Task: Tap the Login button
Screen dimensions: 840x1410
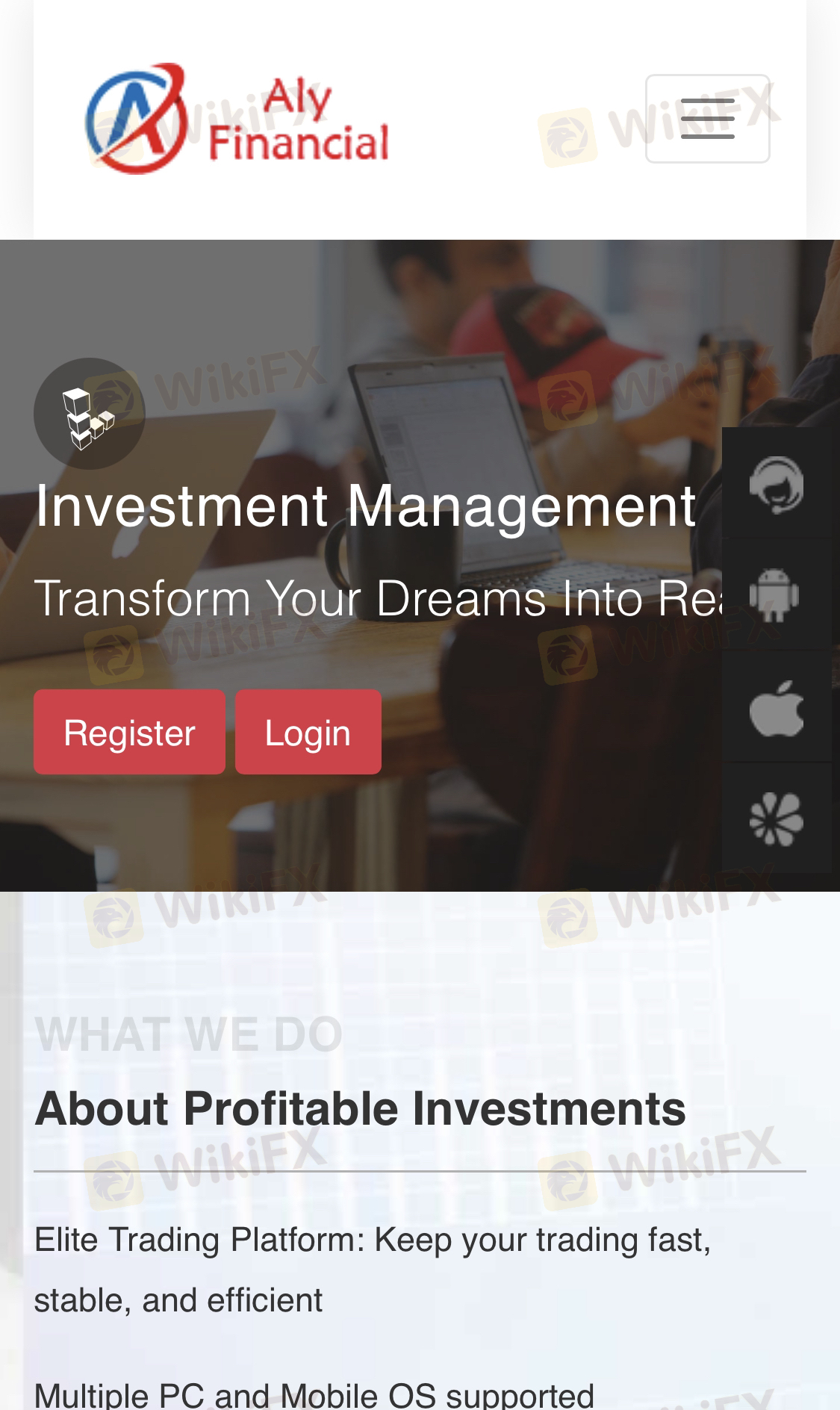Action: pos(308,732)
